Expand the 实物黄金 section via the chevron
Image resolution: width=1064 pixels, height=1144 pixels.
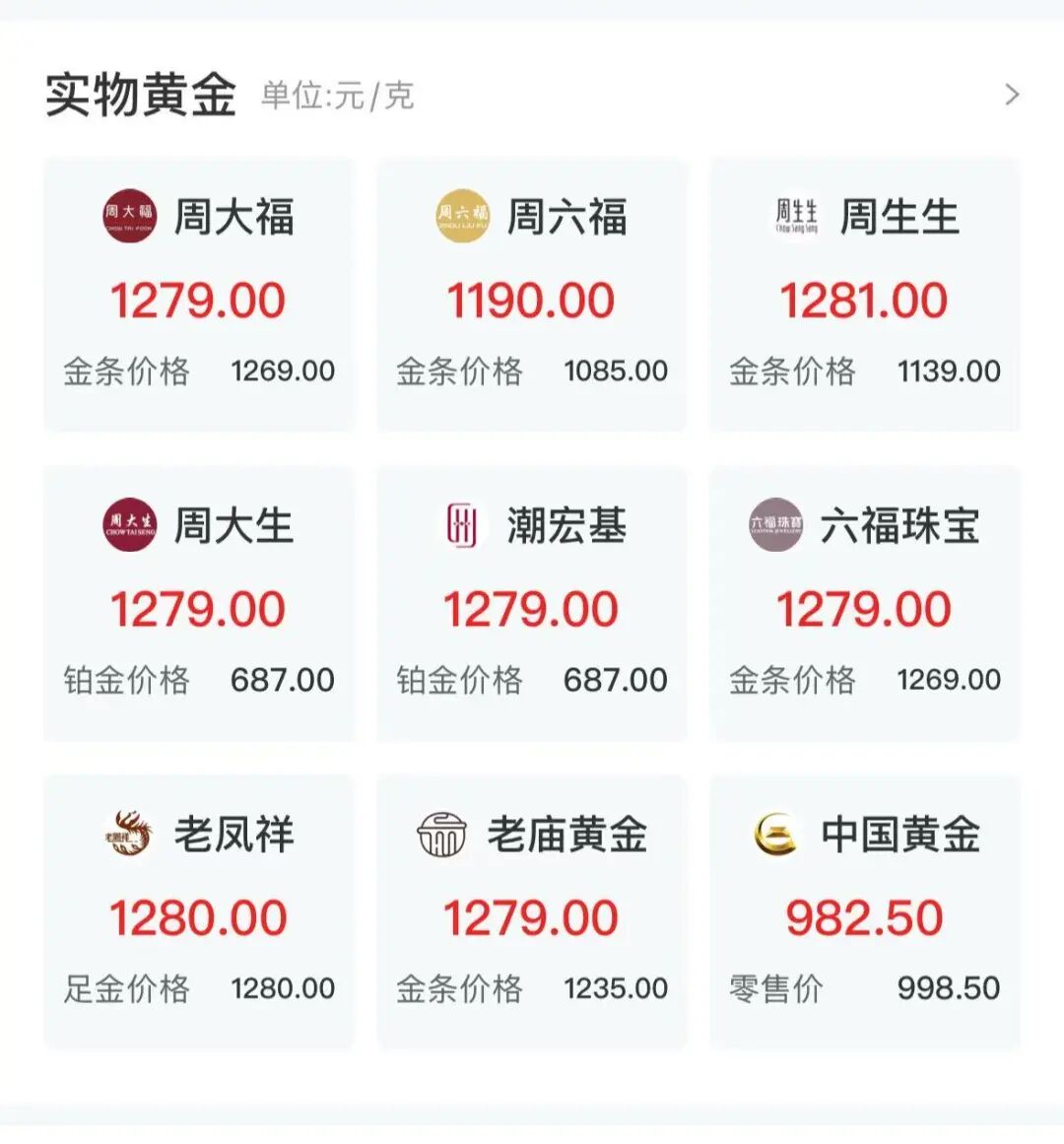coord(1012,96)
